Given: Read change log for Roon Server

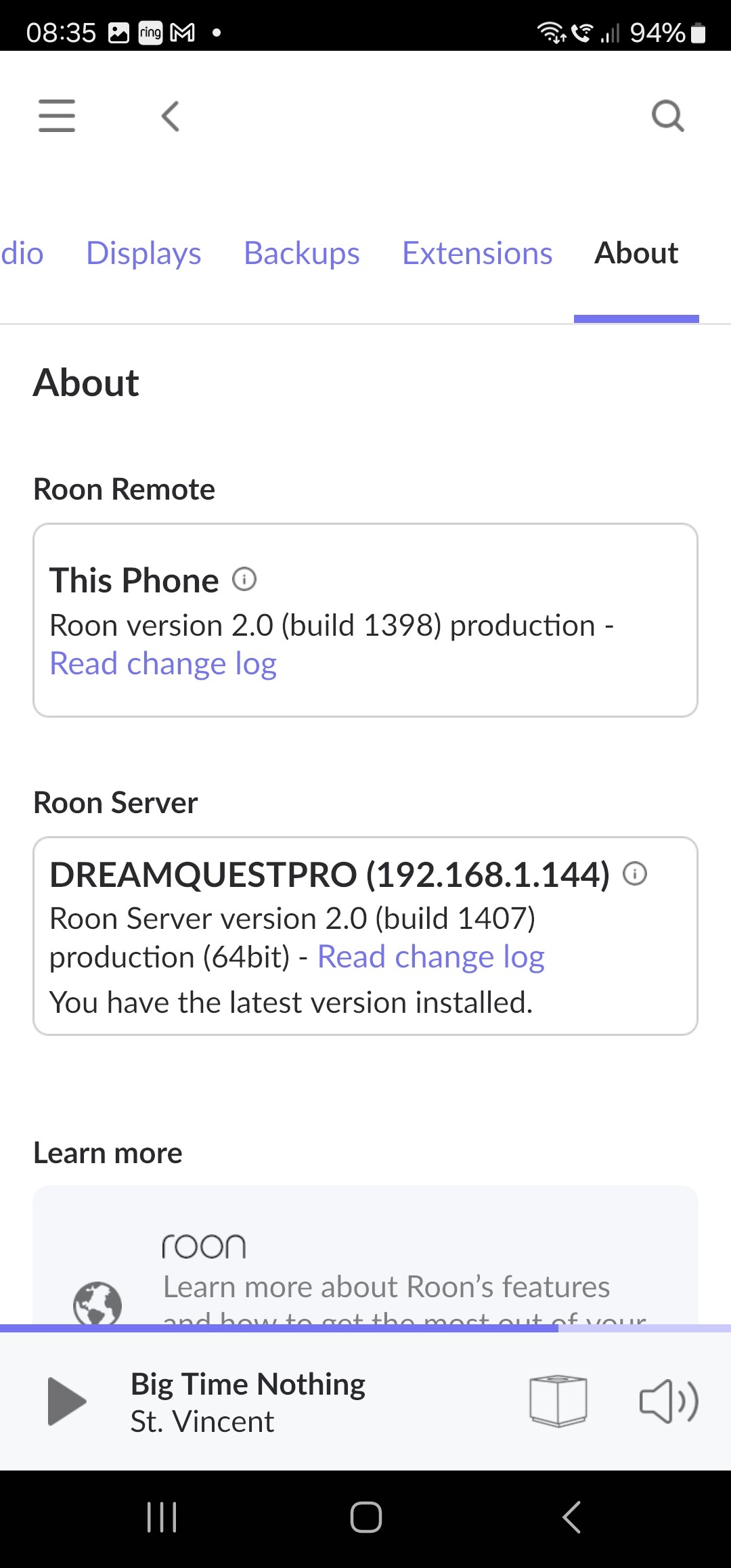Looking at the screenshot, I should [x=431, y=957].
